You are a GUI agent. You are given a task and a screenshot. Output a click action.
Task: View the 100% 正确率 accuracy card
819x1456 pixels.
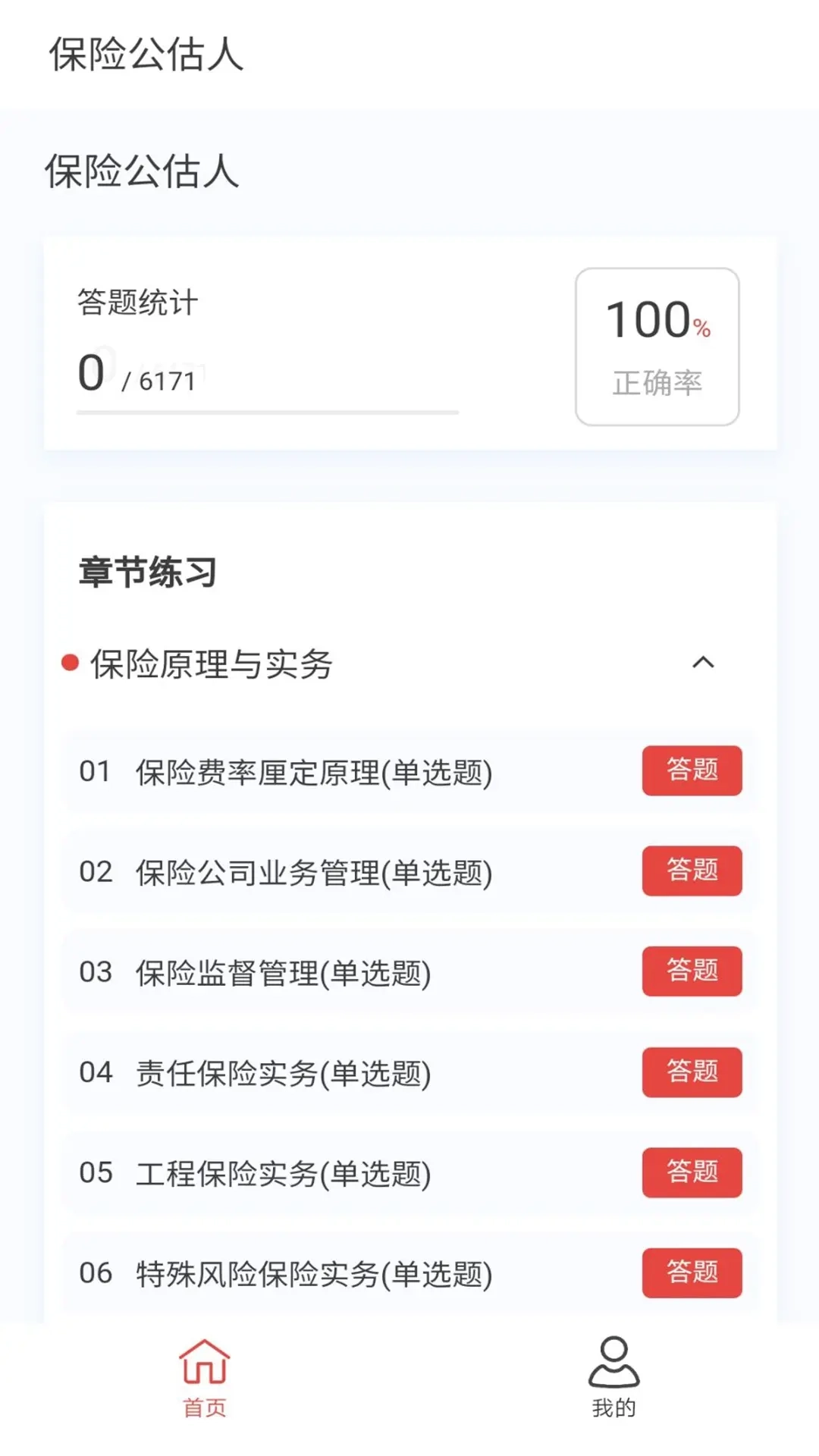[x=656, y=344]
